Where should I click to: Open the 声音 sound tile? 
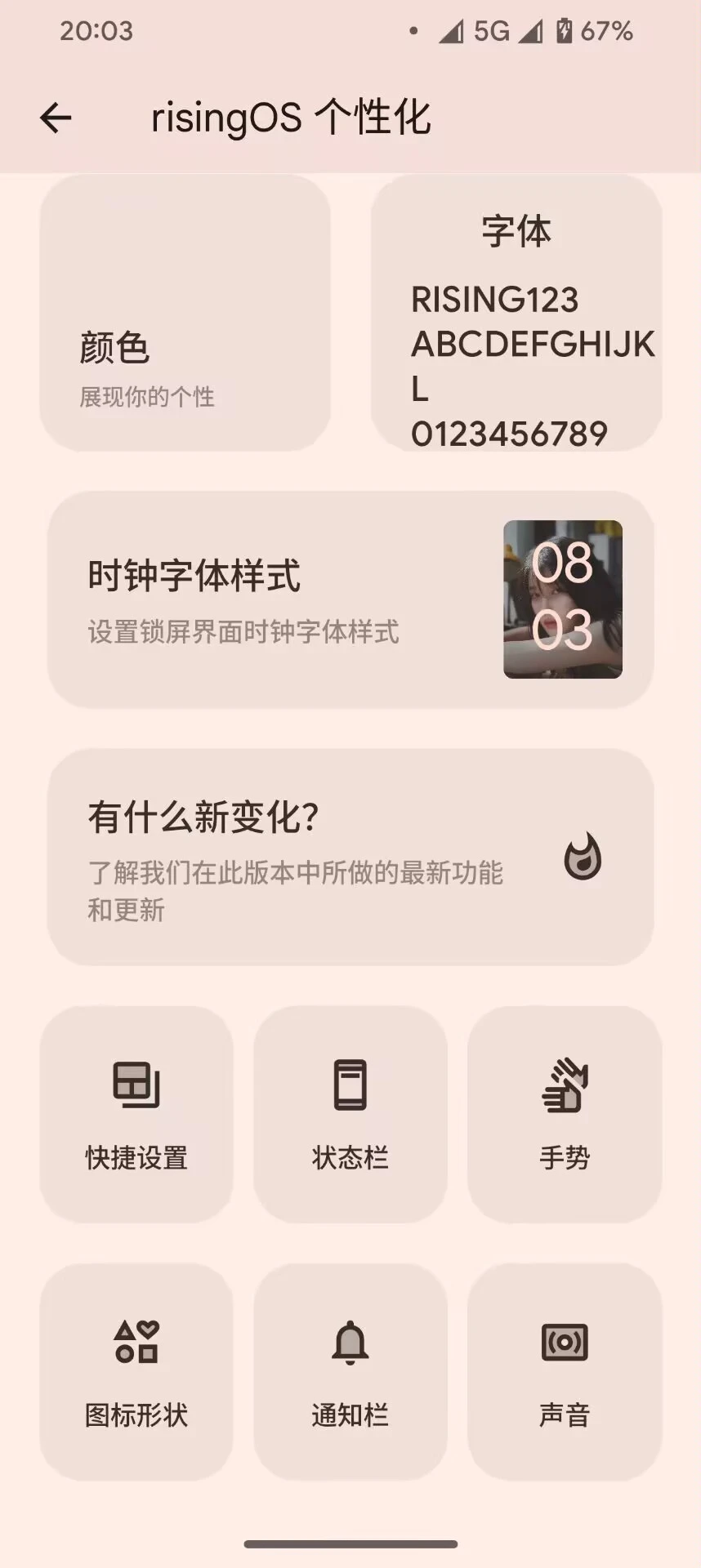pyautogui.click(x=565, y=1372)
